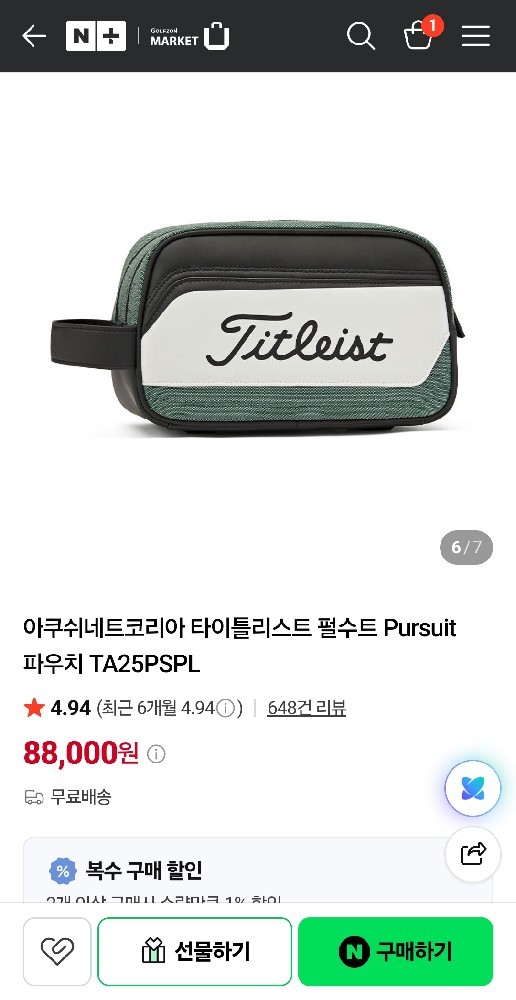Open the shopping cart with 1 item
Image resolution: width=516 pixels, height=1000 pixels.
click(422, 34)
